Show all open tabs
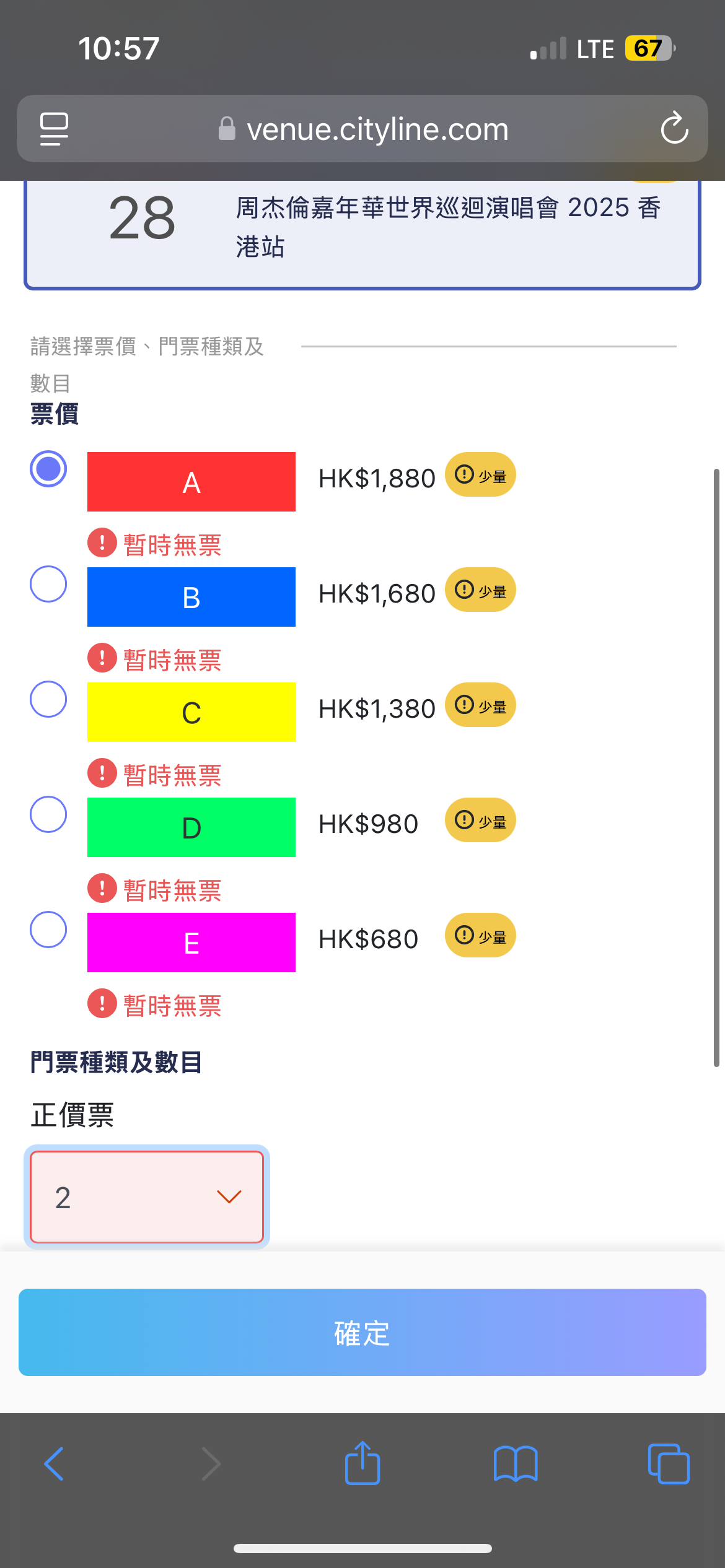 [x=669, y=1463]
